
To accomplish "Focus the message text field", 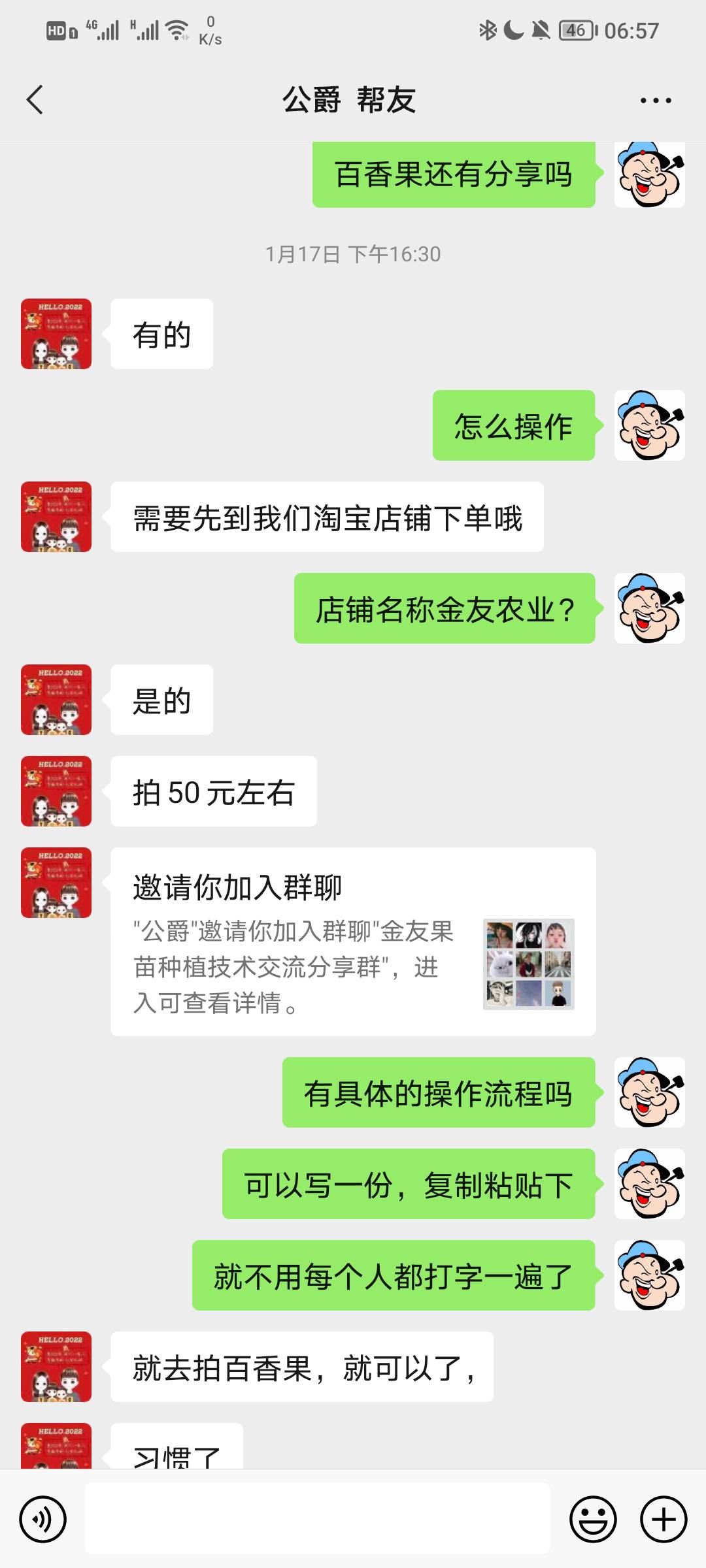I will pyautogui.click(x=318, y=1518).
